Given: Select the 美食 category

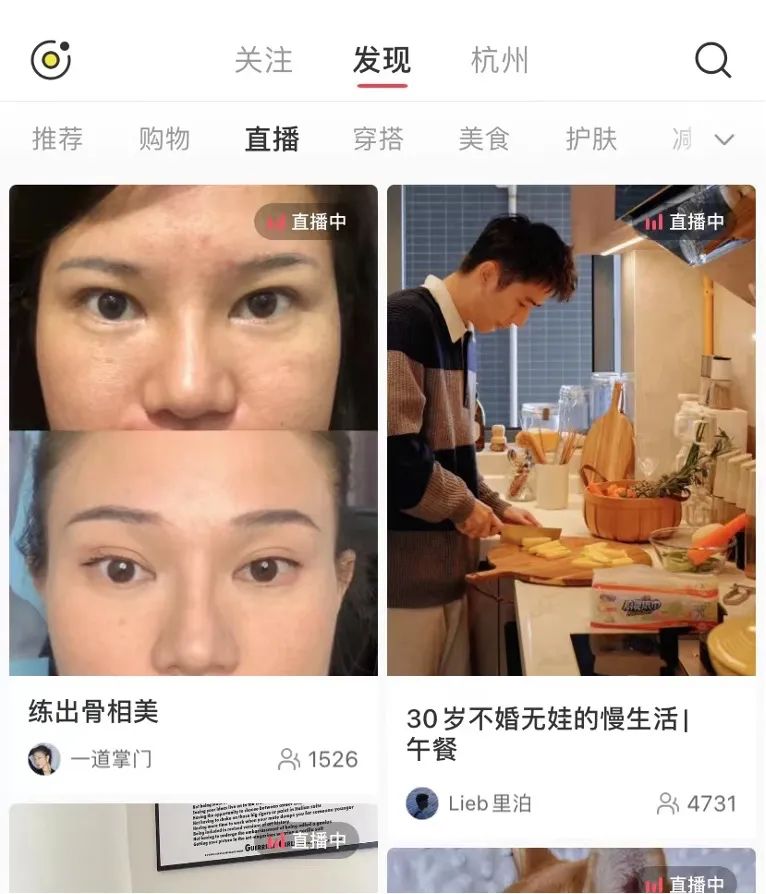Looking at the screenshot, I should click(484, 139).
